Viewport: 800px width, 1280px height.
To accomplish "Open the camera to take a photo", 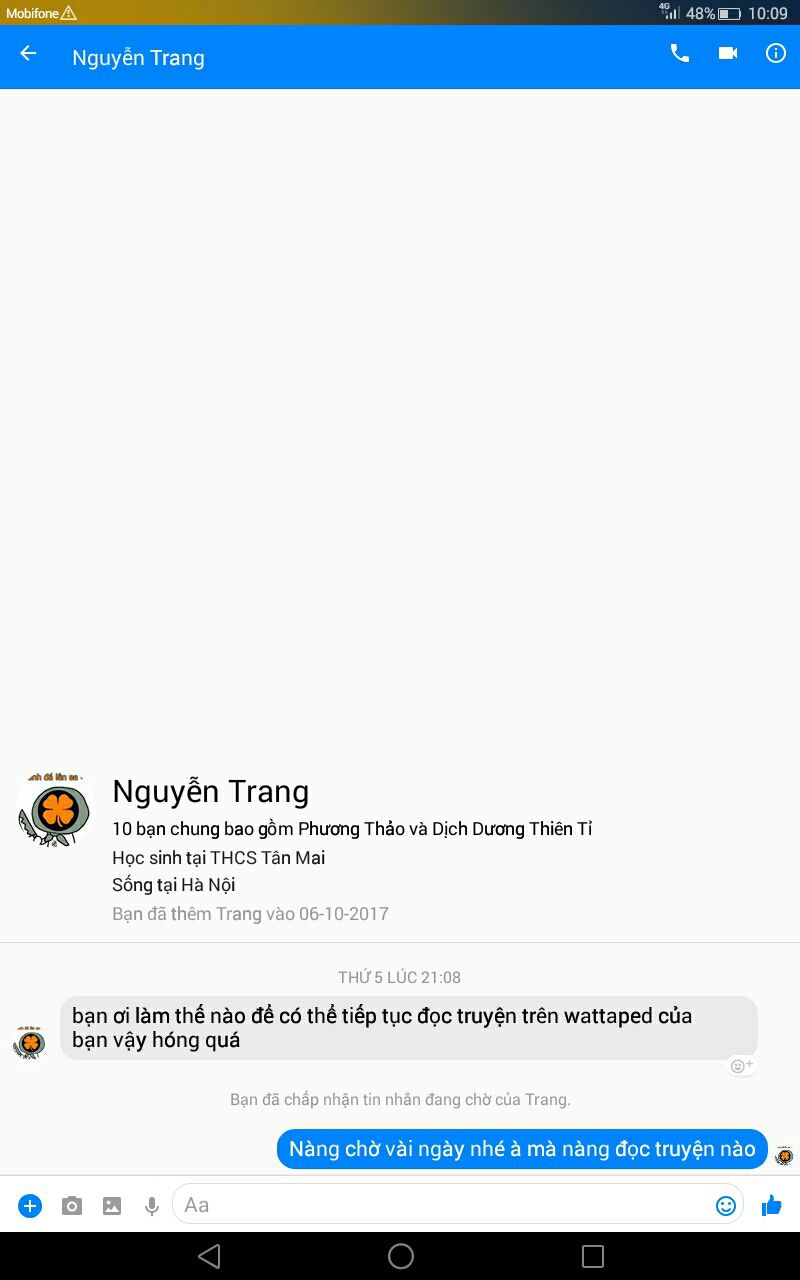I will click(x=72, y=1206).
